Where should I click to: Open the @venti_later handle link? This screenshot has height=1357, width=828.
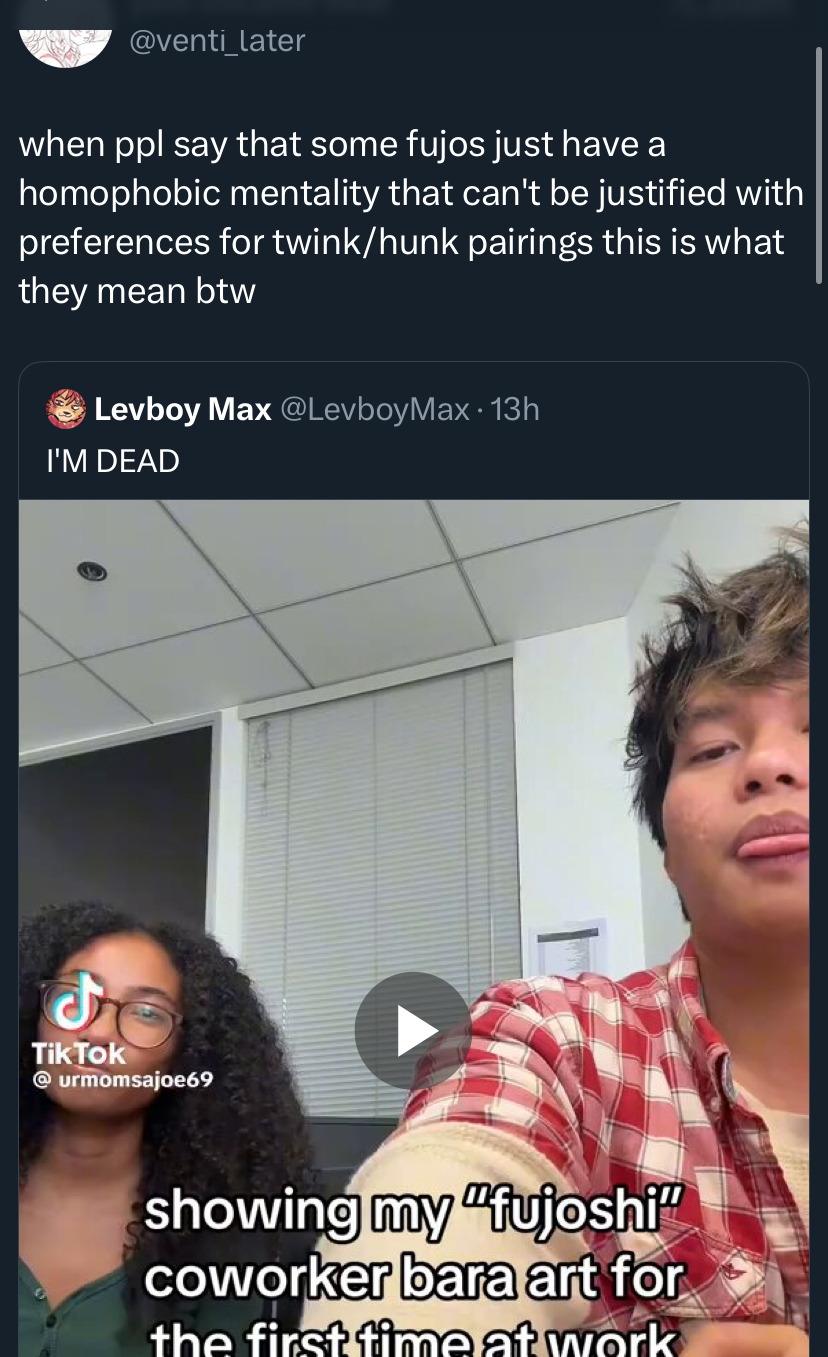coord(218,40)
